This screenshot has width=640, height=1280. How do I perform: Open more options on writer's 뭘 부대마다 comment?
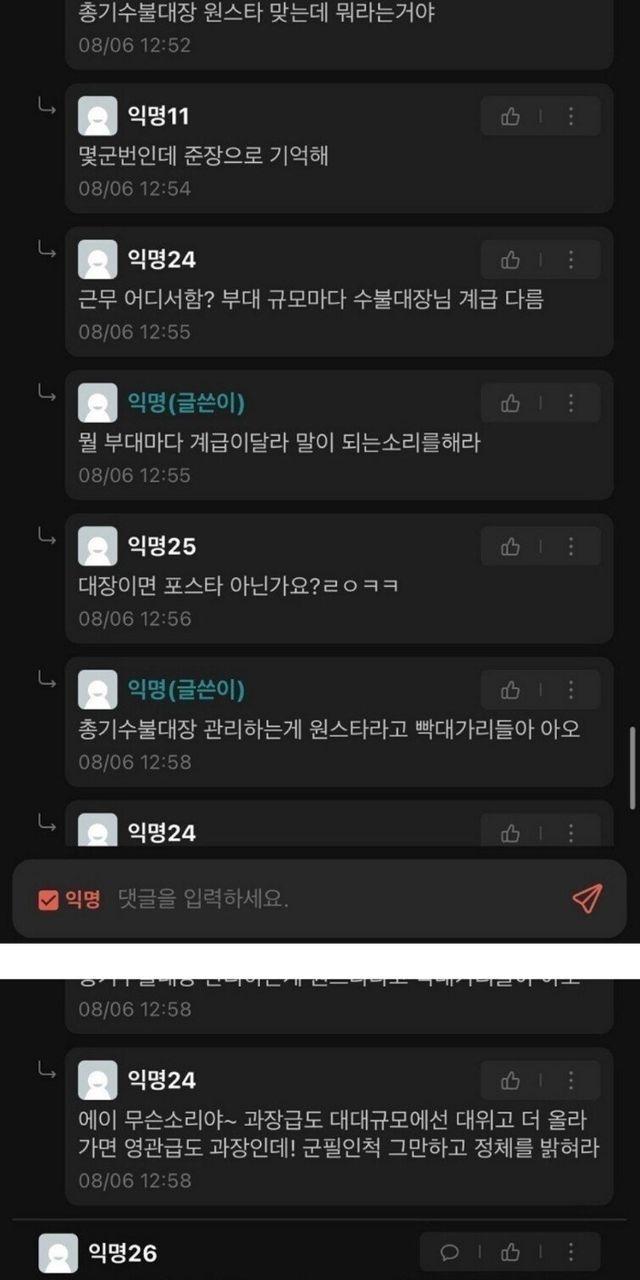pos(571,404)
